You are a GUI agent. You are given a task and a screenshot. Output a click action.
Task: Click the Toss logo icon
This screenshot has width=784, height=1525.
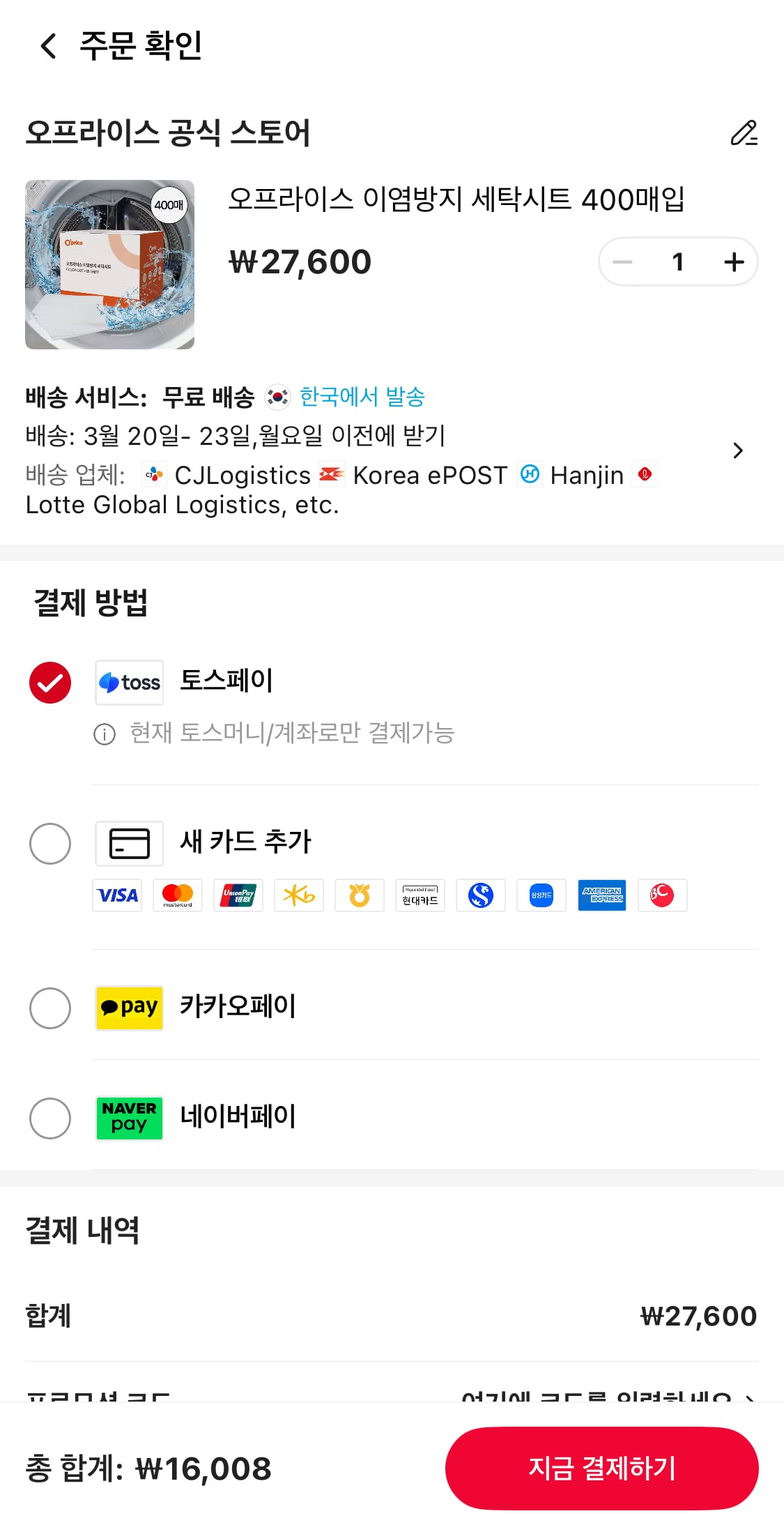point(129,682)
